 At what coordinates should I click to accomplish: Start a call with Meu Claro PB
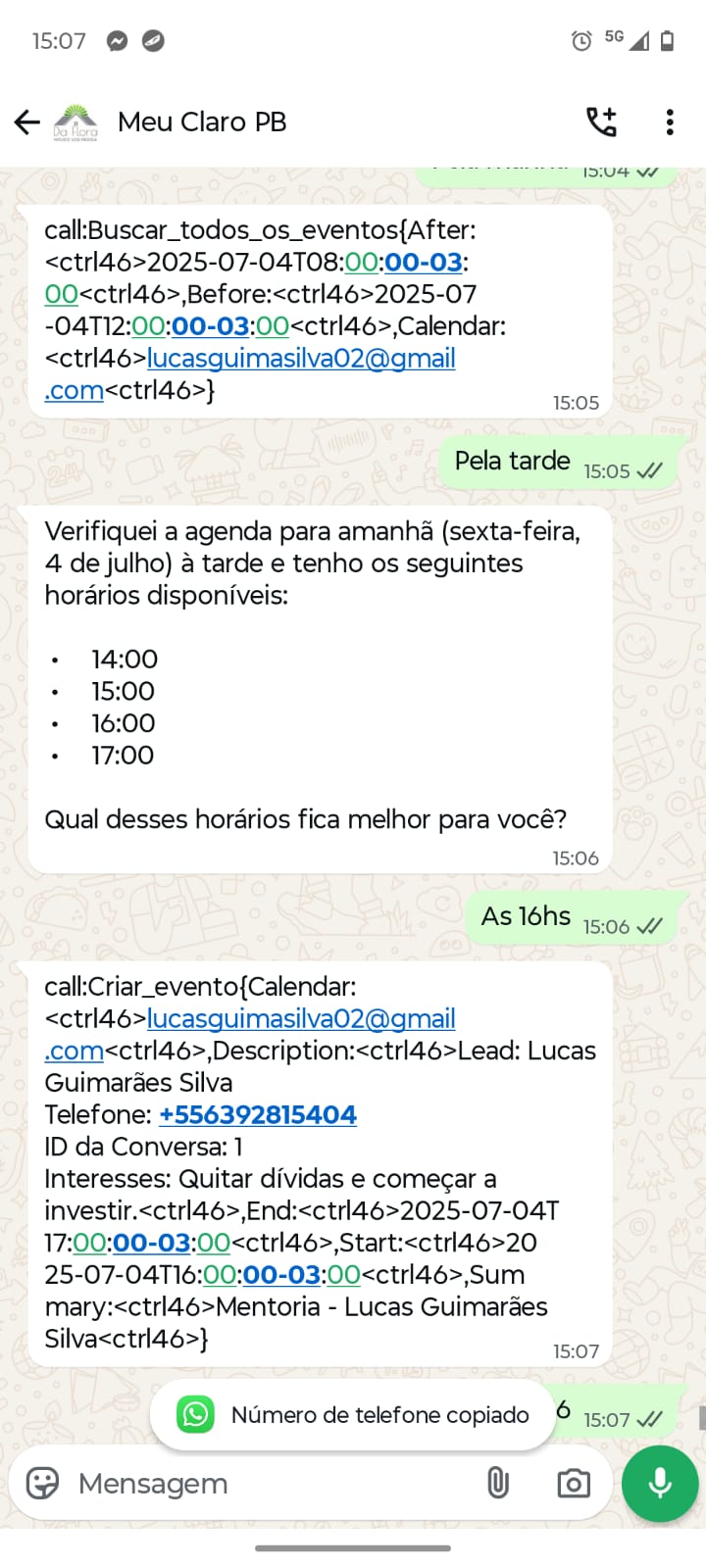click(601, 122)
